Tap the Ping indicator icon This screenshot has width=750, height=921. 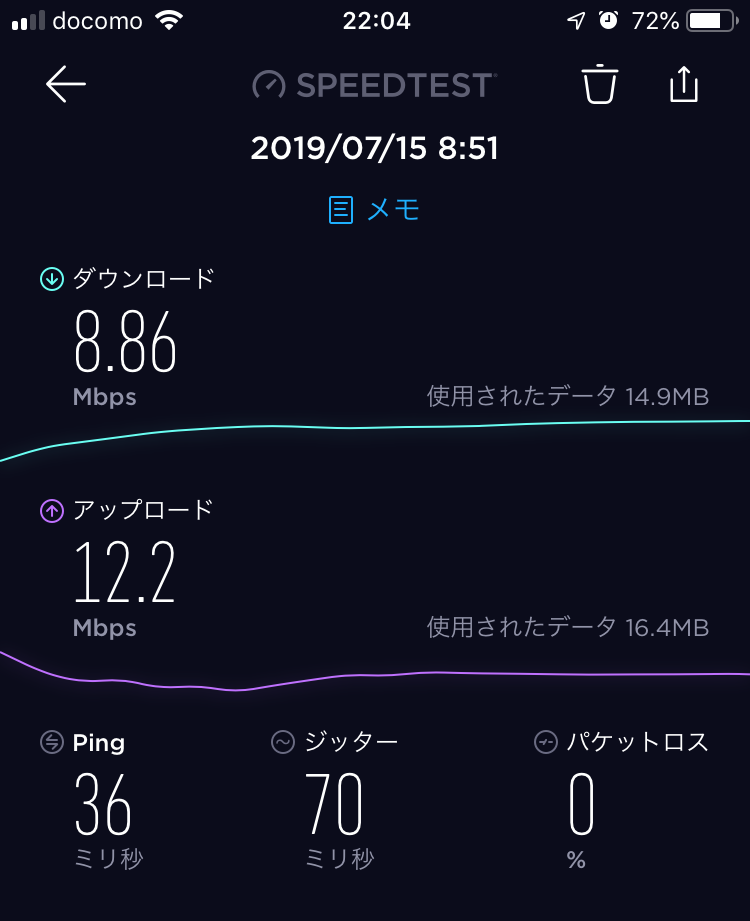coord(50,743)
